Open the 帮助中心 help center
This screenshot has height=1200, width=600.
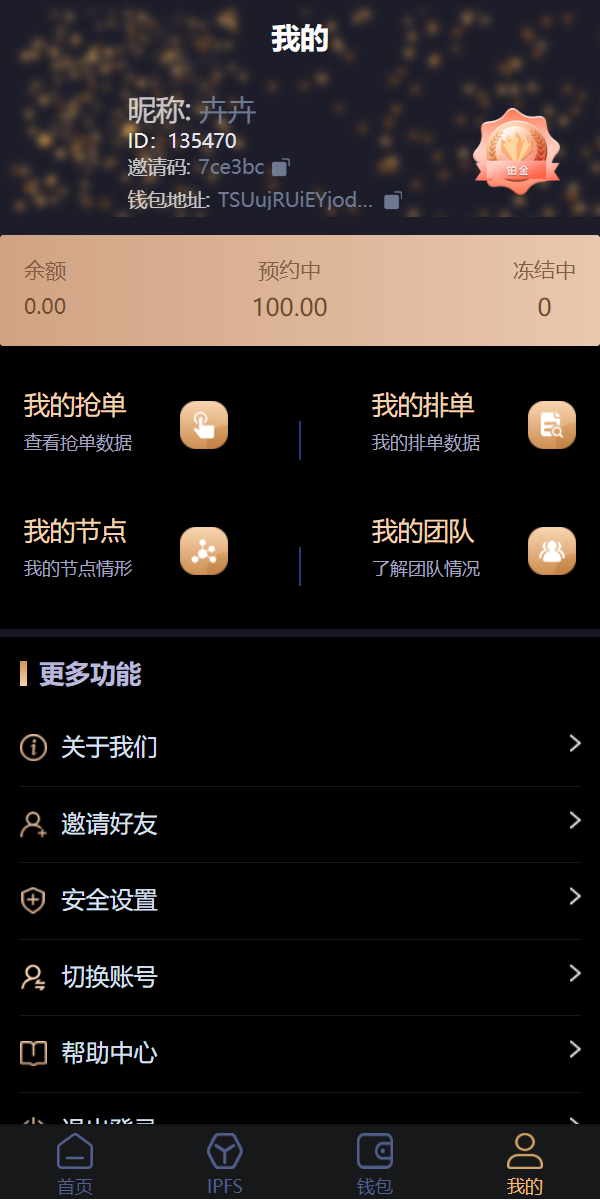point(300,1053)
